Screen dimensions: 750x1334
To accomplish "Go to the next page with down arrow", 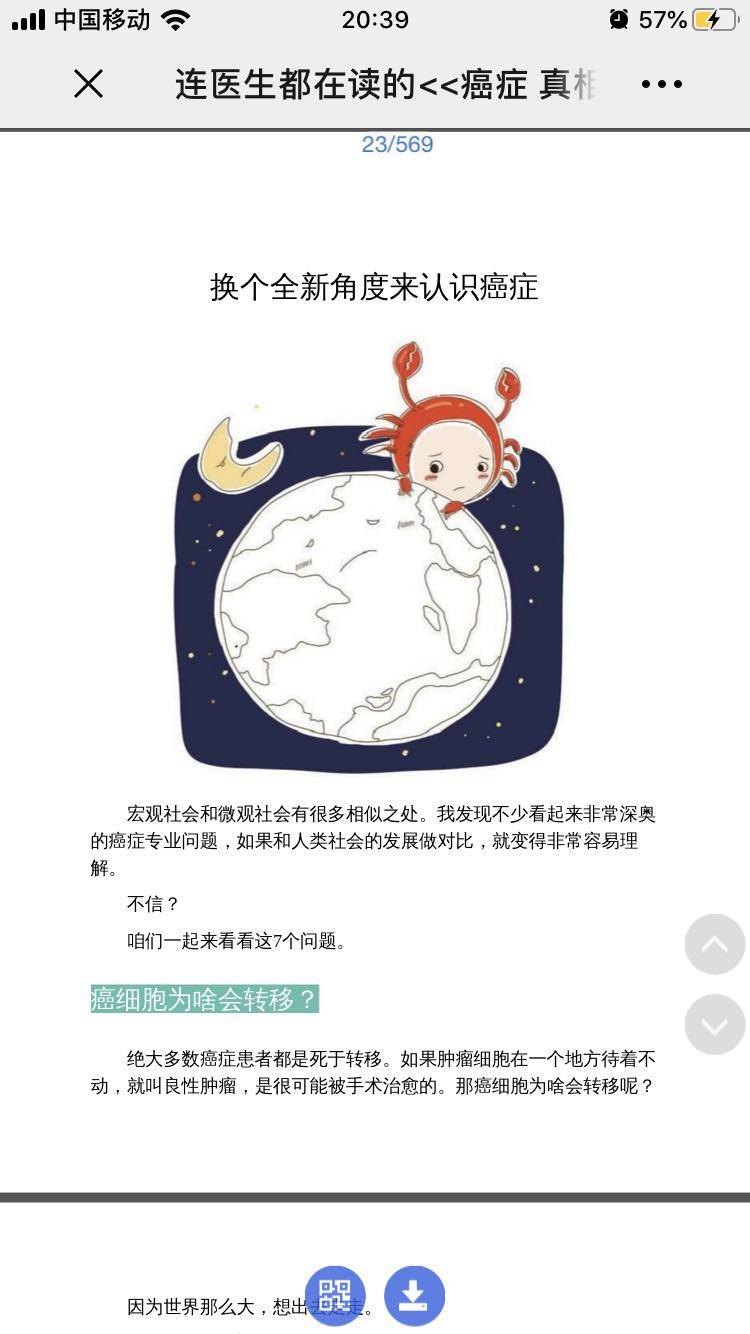I will tap(714, 1024).
